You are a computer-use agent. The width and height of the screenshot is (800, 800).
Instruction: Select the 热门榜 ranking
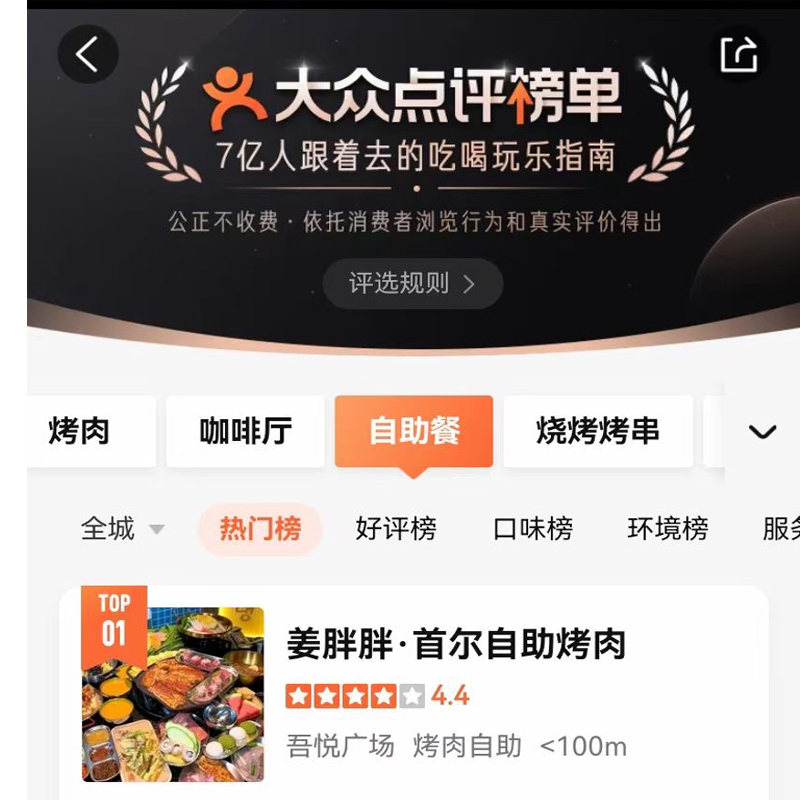260,529
